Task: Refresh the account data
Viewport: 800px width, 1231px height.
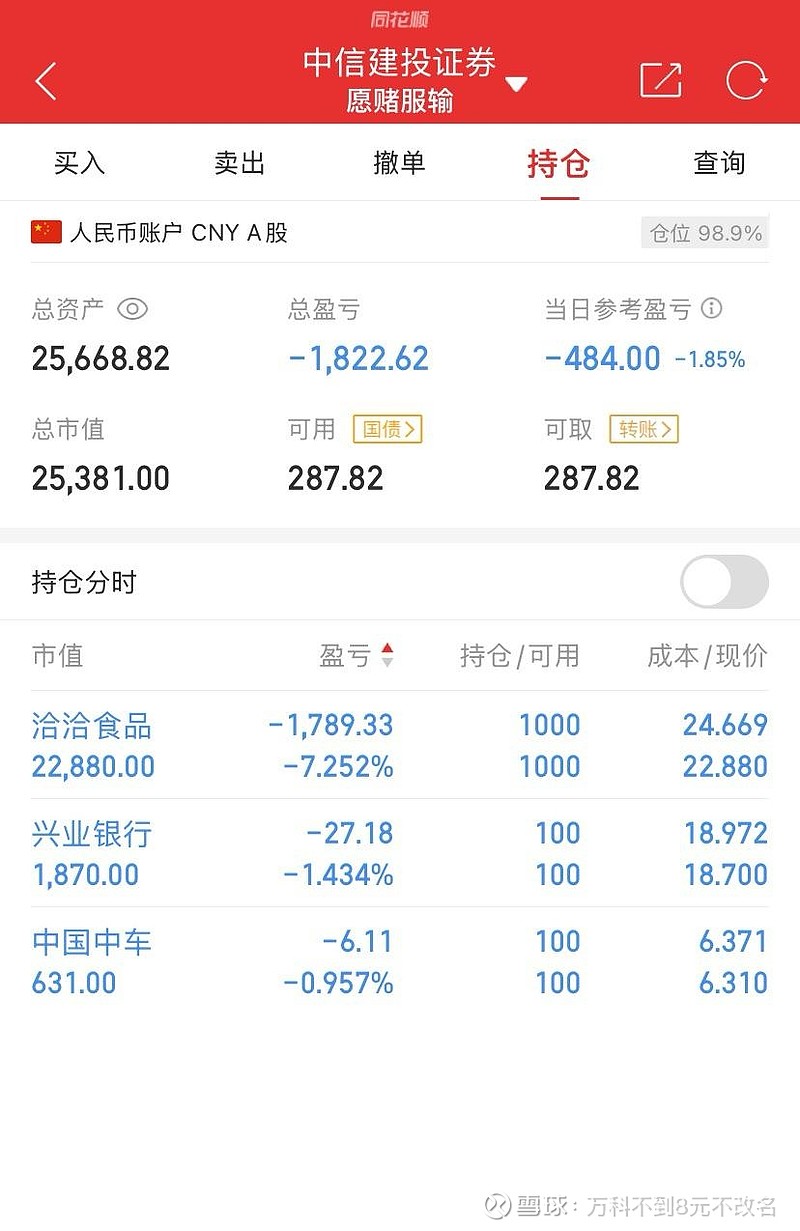Action: point(746,81)
